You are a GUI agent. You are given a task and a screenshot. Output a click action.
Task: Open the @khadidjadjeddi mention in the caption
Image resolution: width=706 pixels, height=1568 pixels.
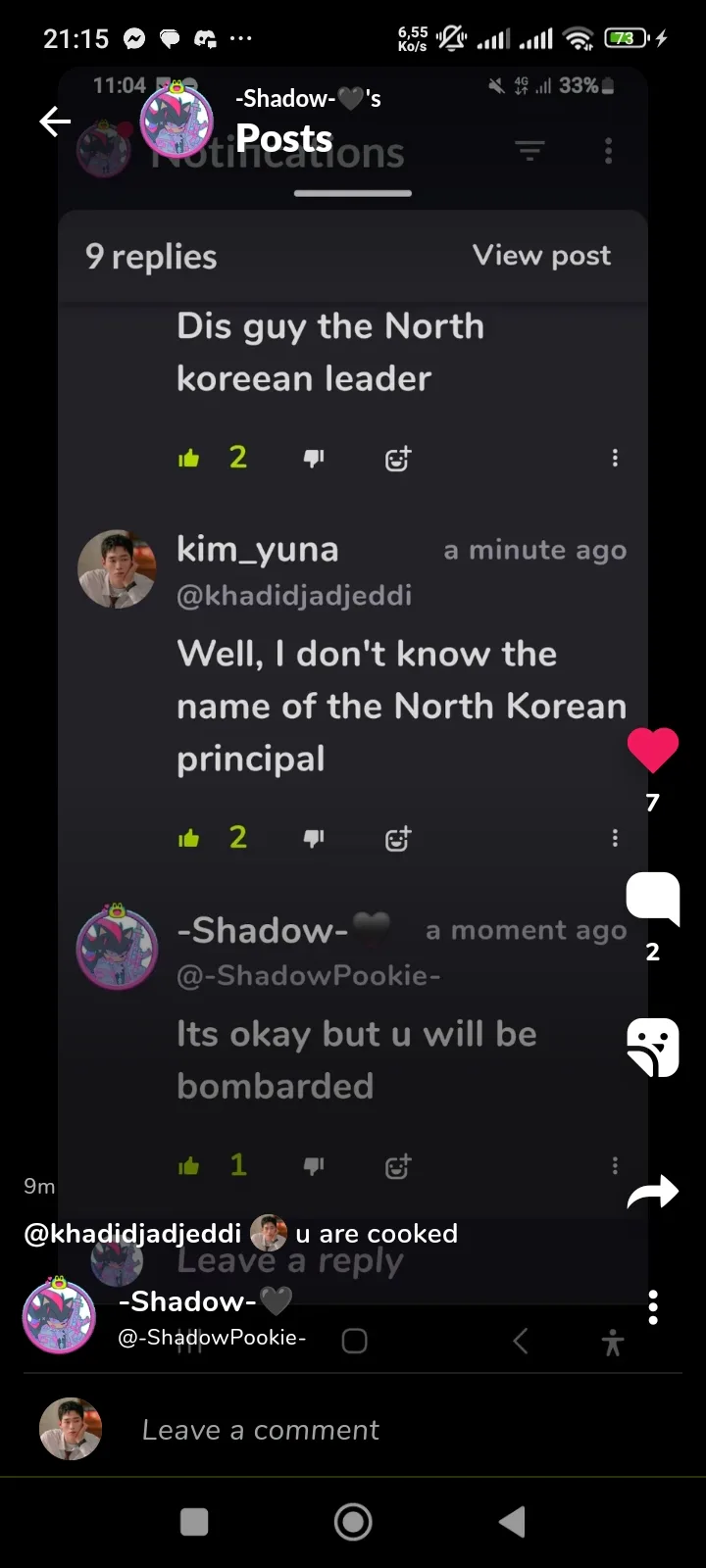(x=132, y=1233)
